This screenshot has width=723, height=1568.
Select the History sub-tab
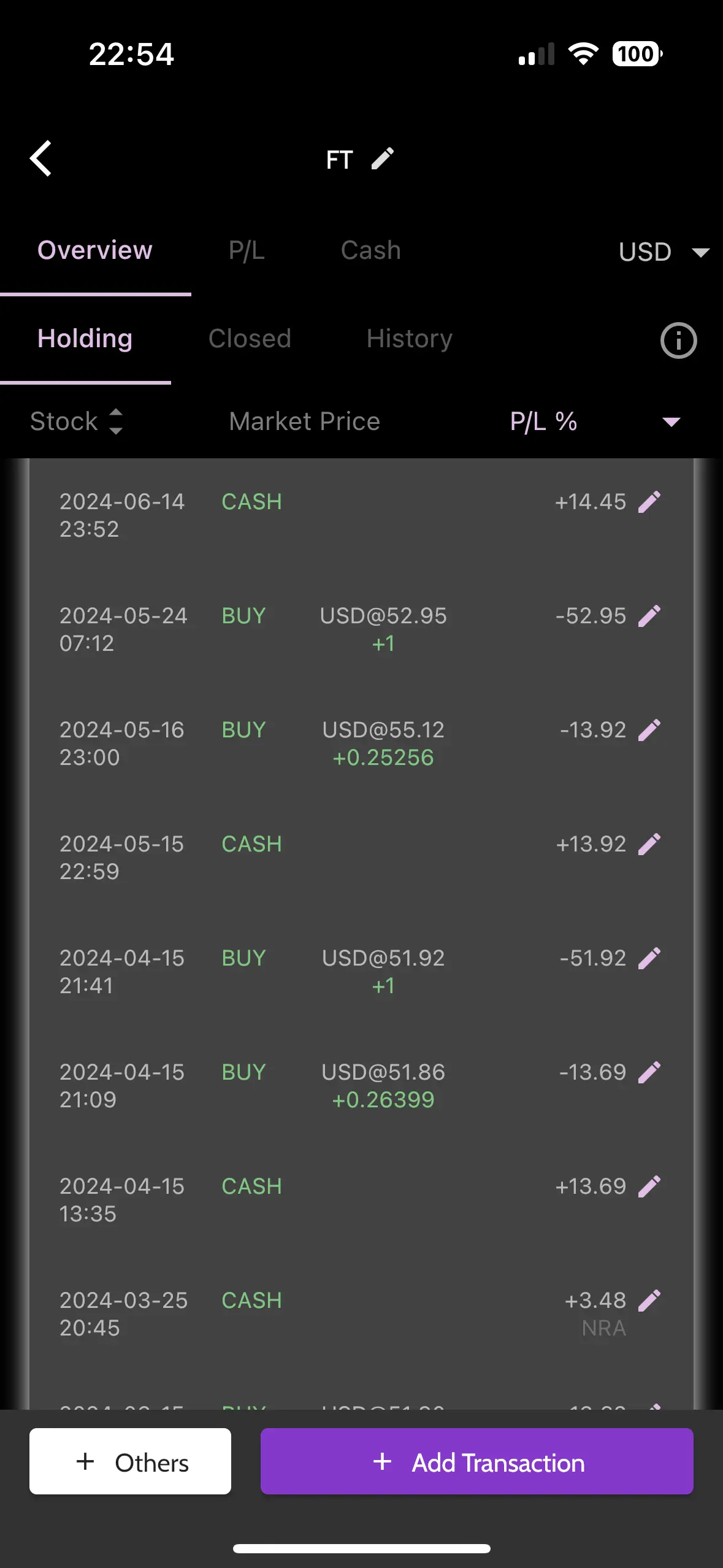pos(410,339)
